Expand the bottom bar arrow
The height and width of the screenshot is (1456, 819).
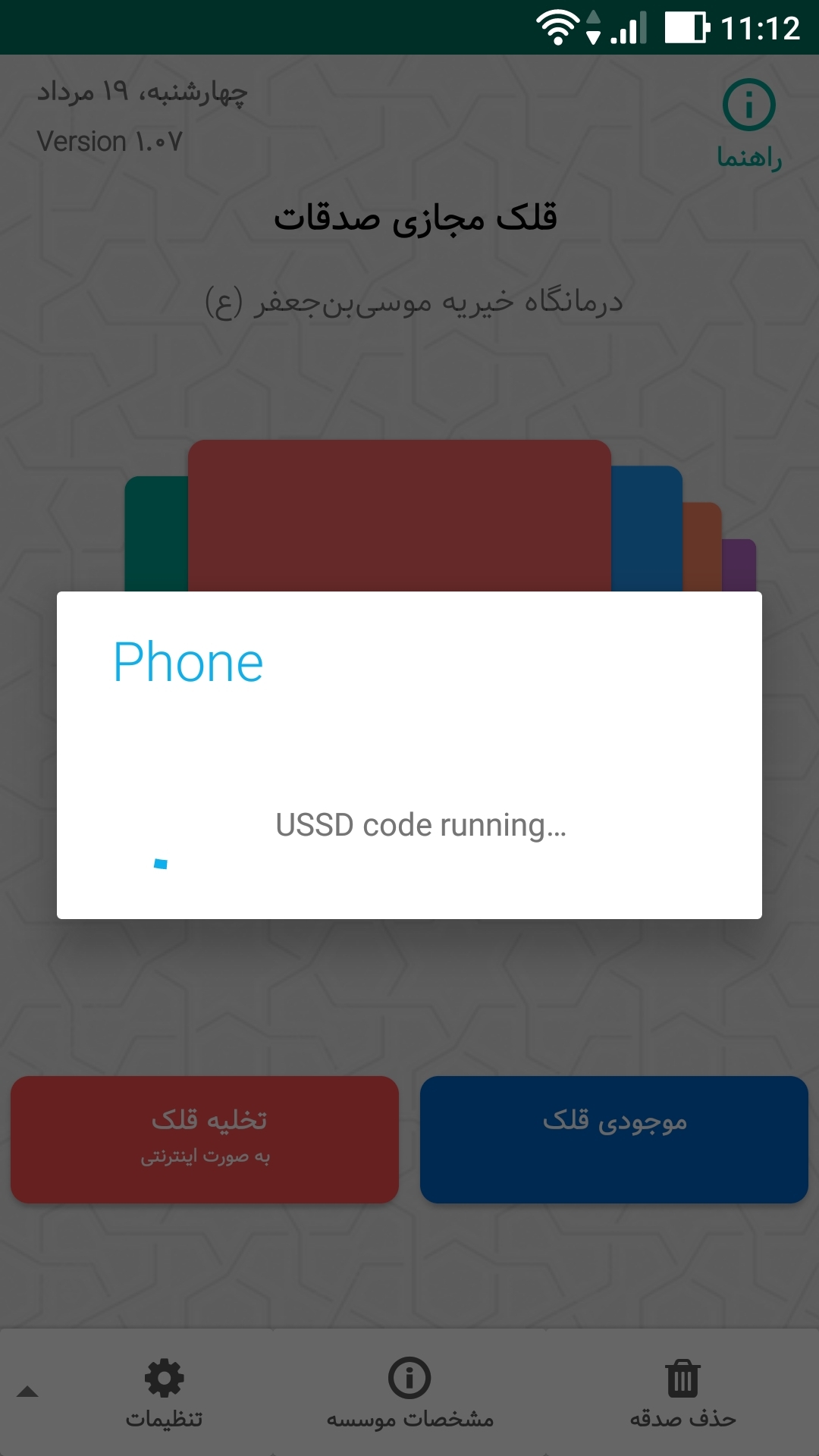[28, 1392]
